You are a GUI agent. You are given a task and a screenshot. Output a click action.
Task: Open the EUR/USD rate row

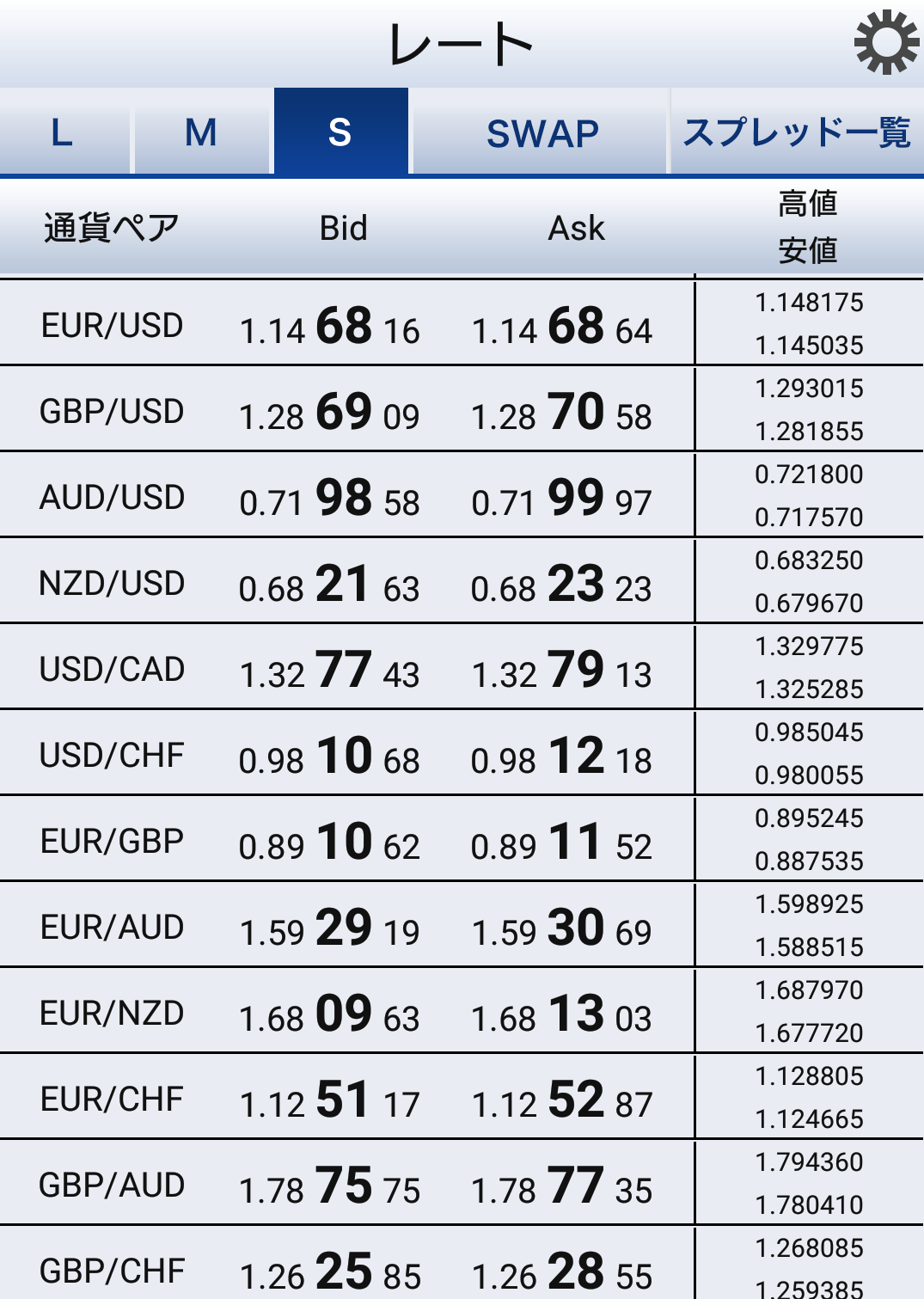click(x=113, y=326)
